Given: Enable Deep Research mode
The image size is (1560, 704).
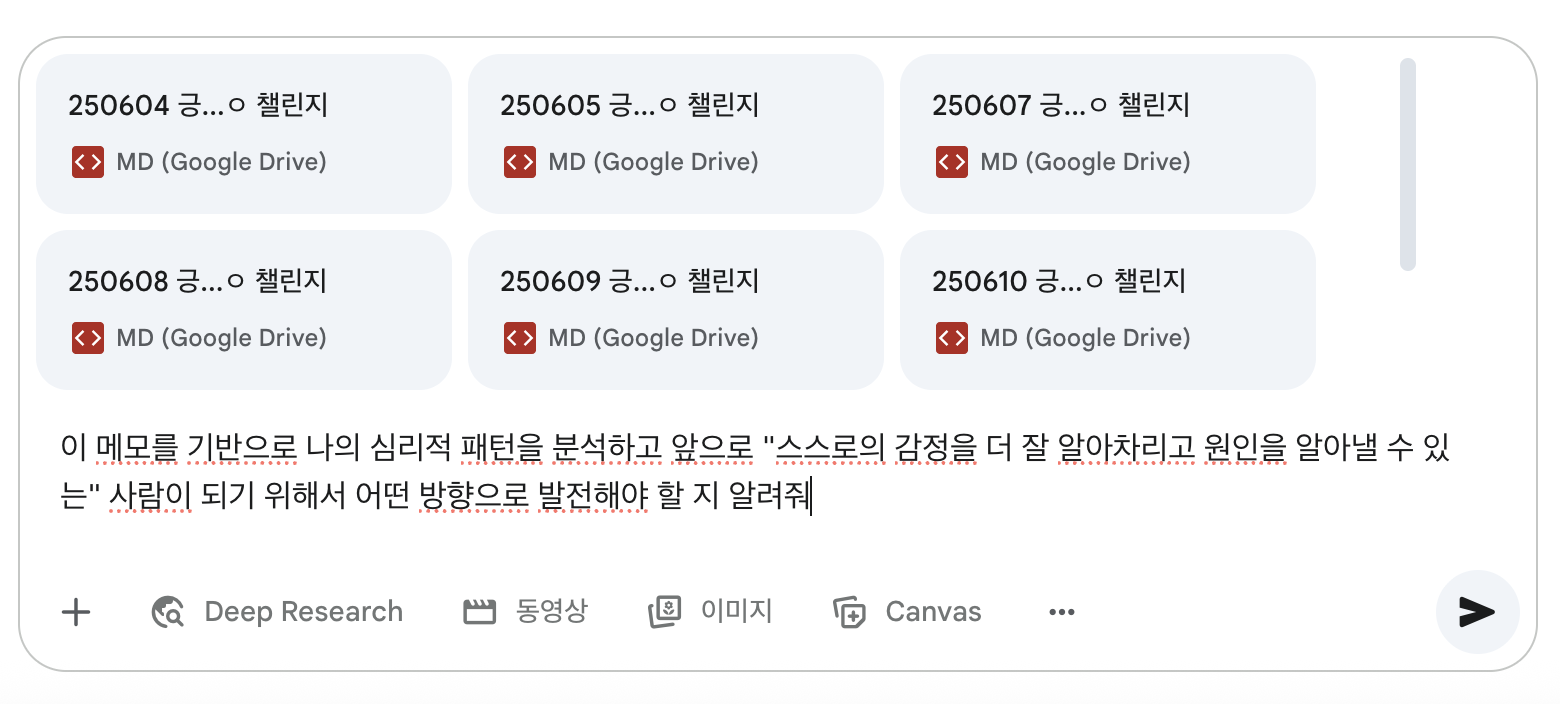Looking at the screenshot, I should [277, 612].
